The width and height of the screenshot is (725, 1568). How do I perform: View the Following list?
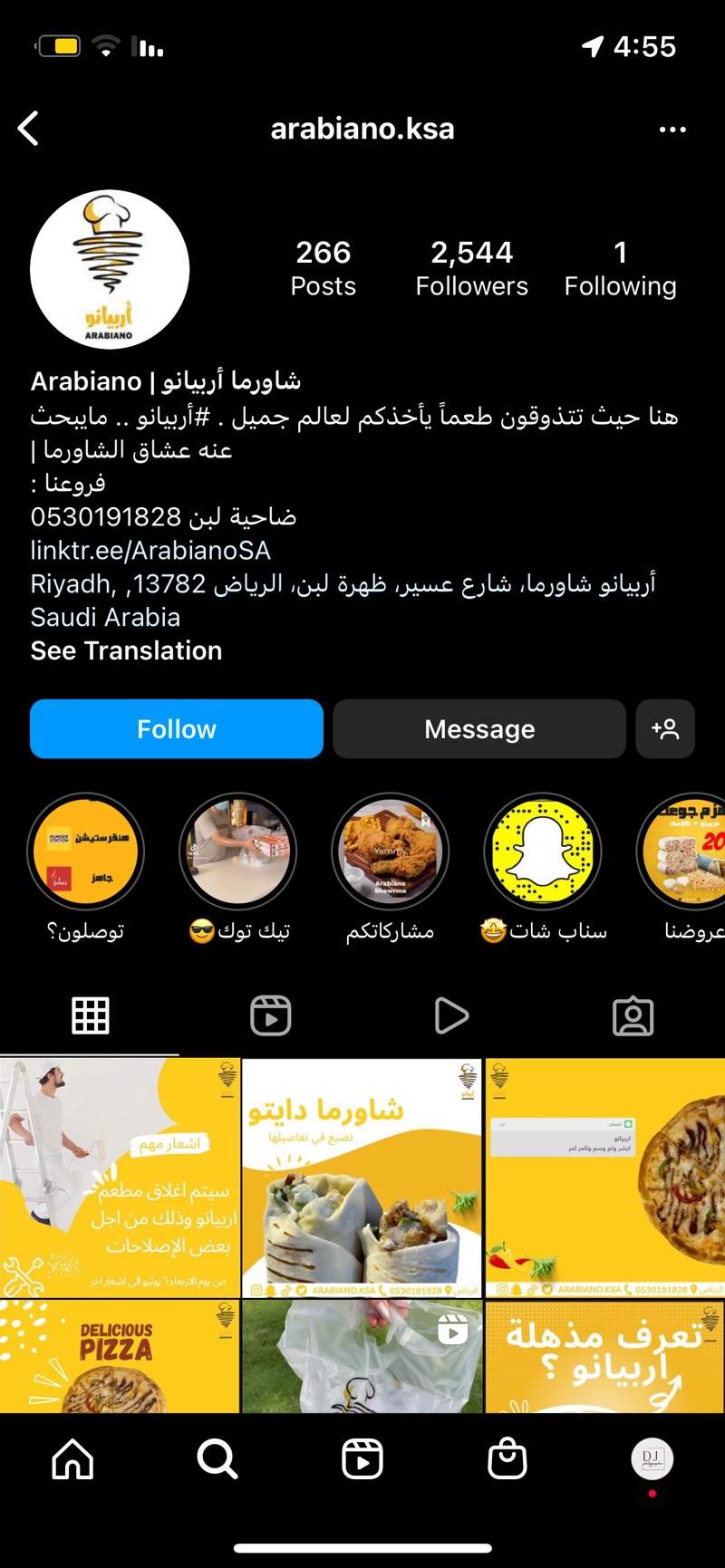(x=620, y=268)
